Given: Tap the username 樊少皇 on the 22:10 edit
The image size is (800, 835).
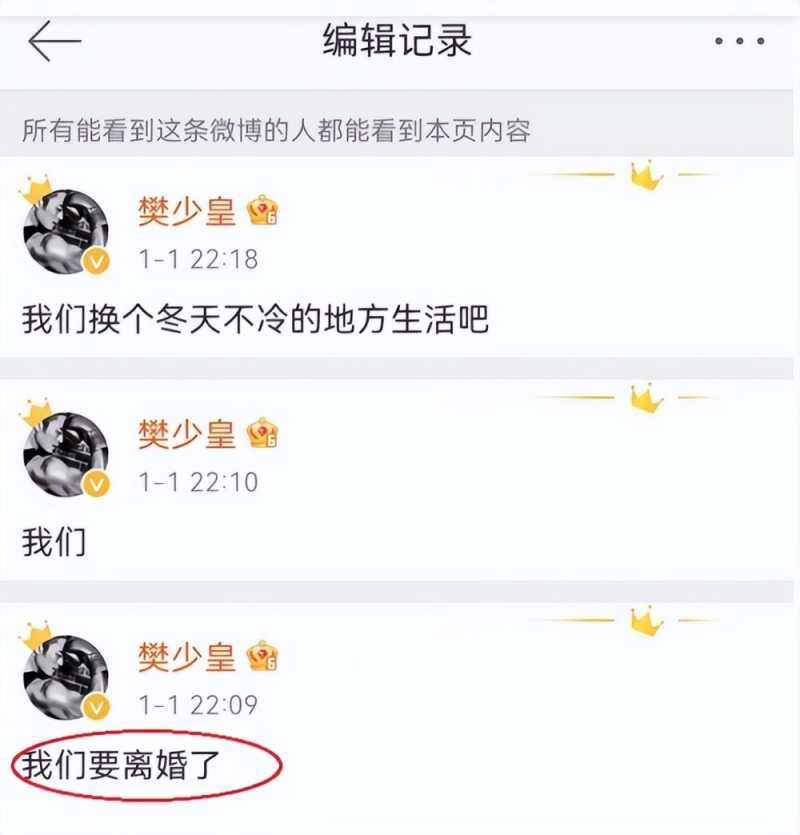Looking at the screenshot, I should [187, 435].
